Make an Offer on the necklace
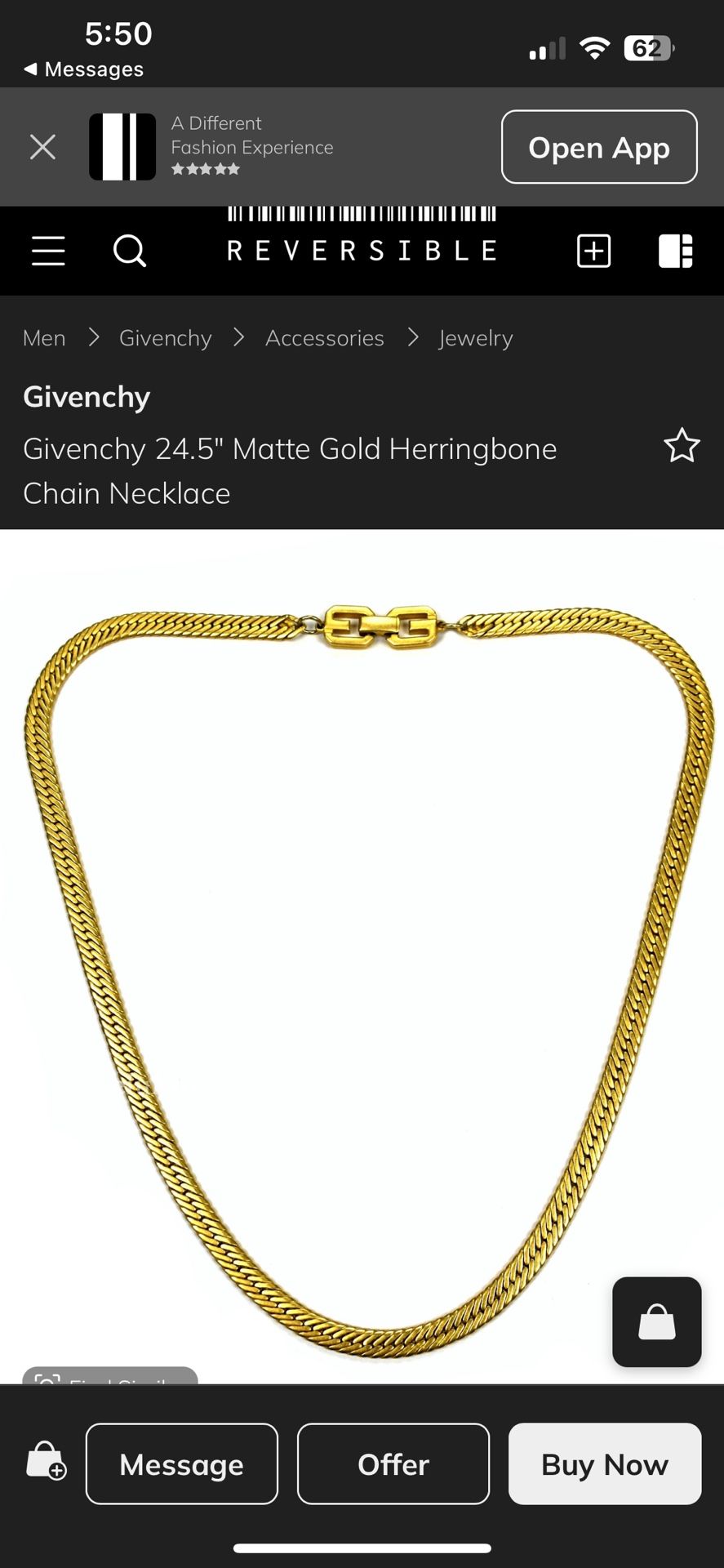The height and width of the screenshot is (1568, 724). [x=393, y=1463]
